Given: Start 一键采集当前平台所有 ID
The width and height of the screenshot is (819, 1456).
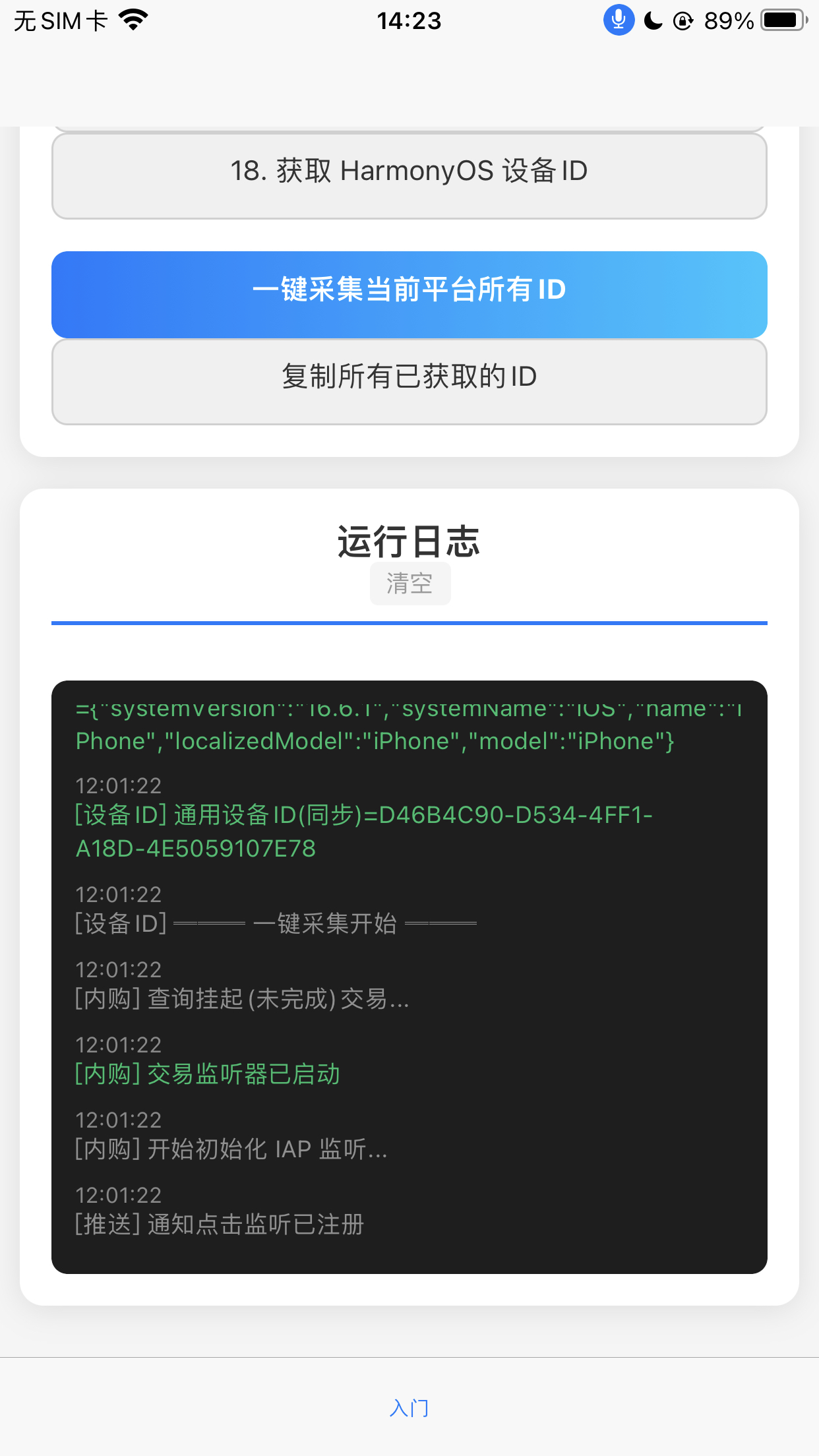Looking at the screenshot, I should click(409, 294).
